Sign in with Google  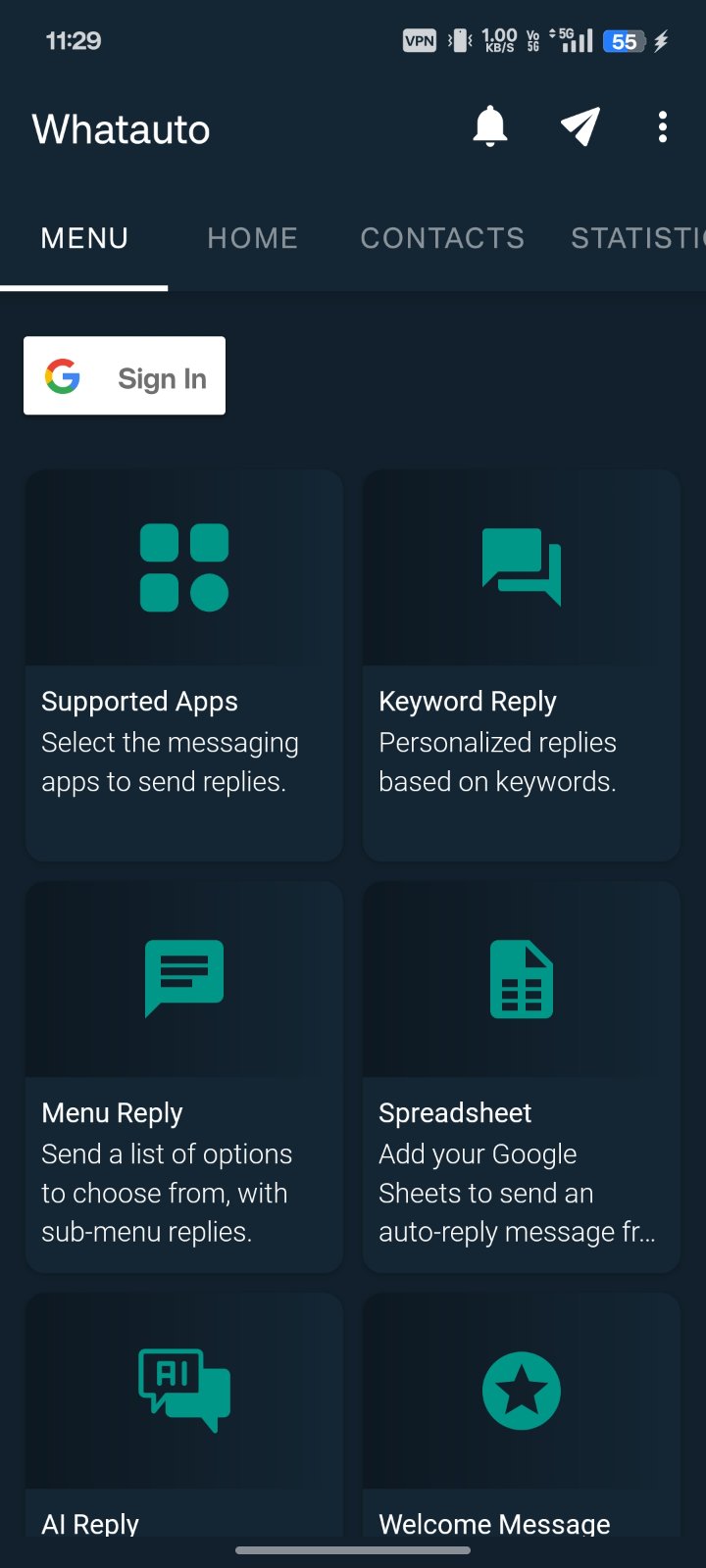(125, 376)
